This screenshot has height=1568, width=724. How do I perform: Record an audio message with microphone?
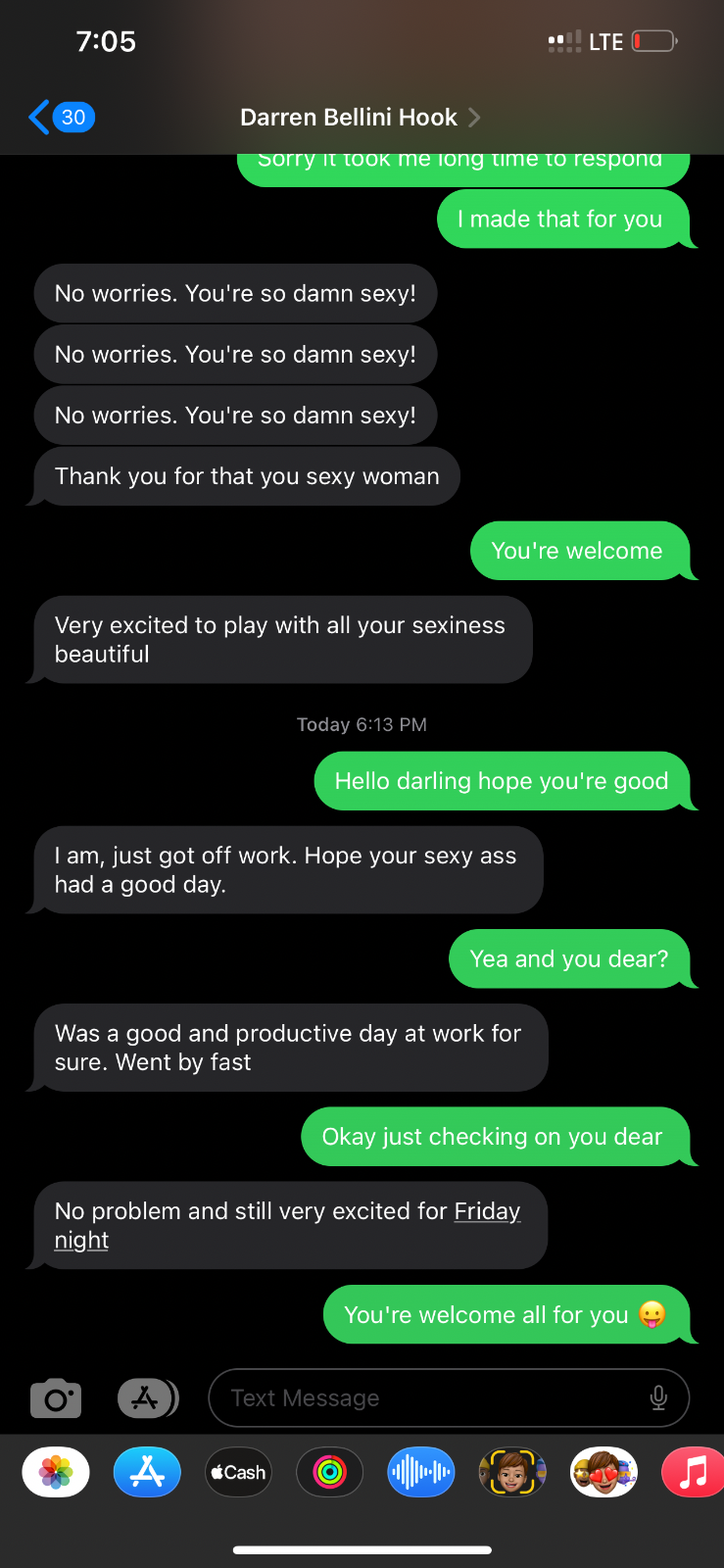click(658, 1398)
